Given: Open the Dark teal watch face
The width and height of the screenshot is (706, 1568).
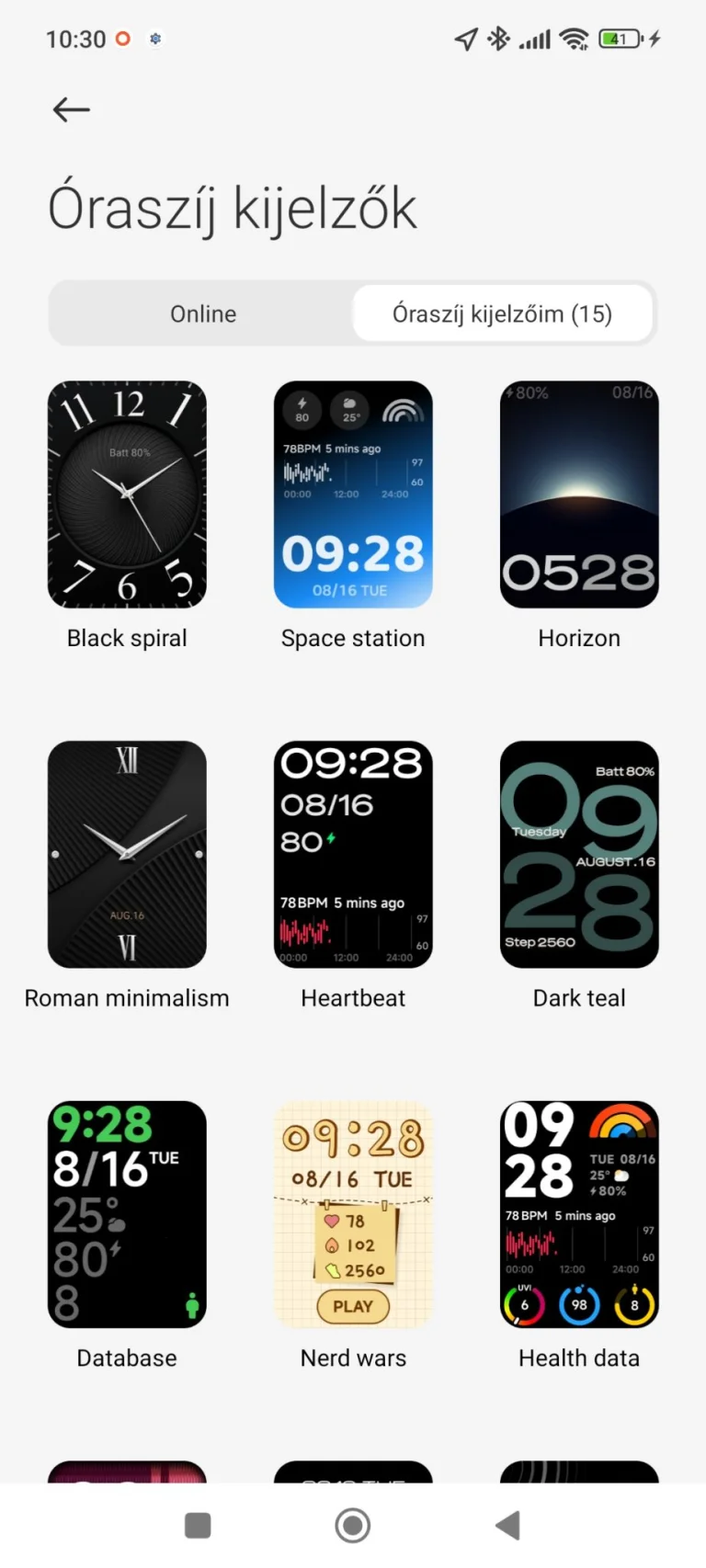Looking at the screenshot, I should click(x=579, y=855).
